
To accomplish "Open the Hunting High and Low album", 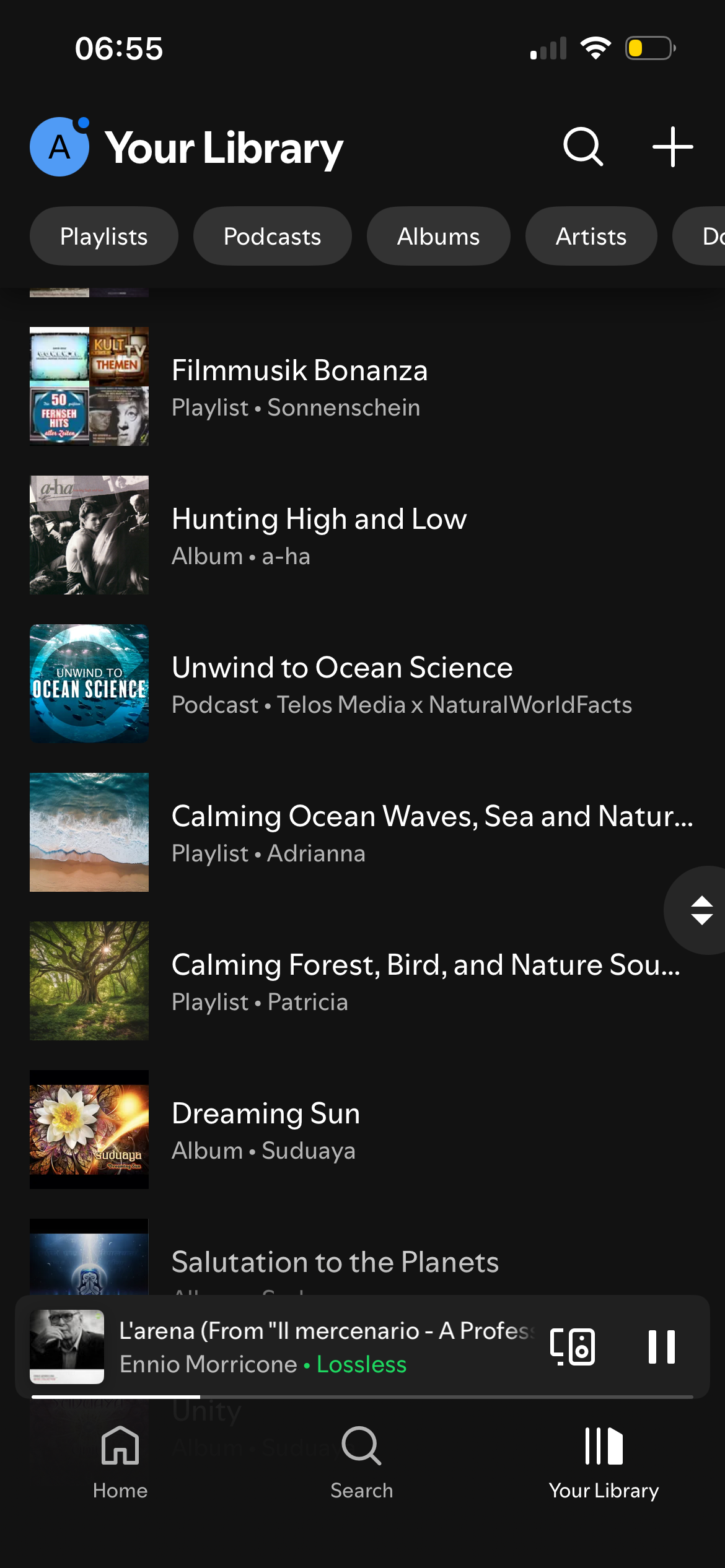I will [x=319, y=535].
